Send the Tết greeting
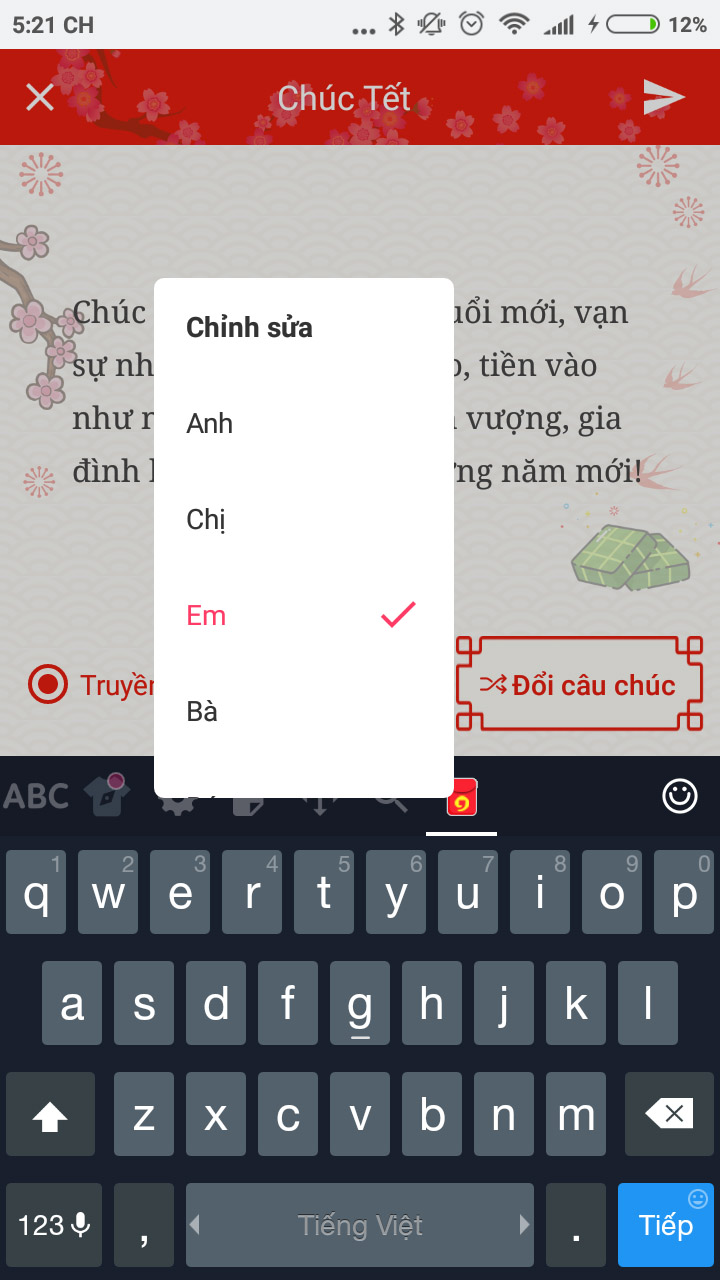 point(663,98)
